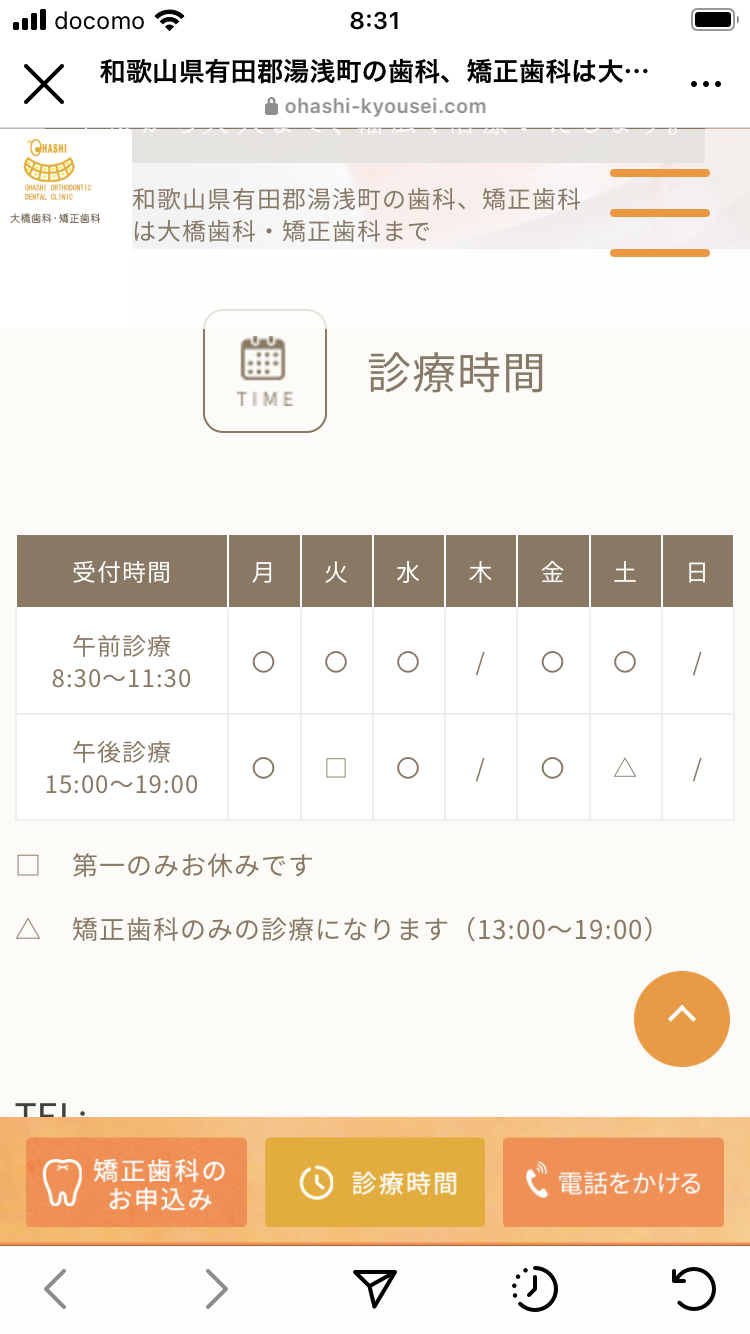Reload the current page
Viewport: 750px width, 1334px height.
point(693,1289)
